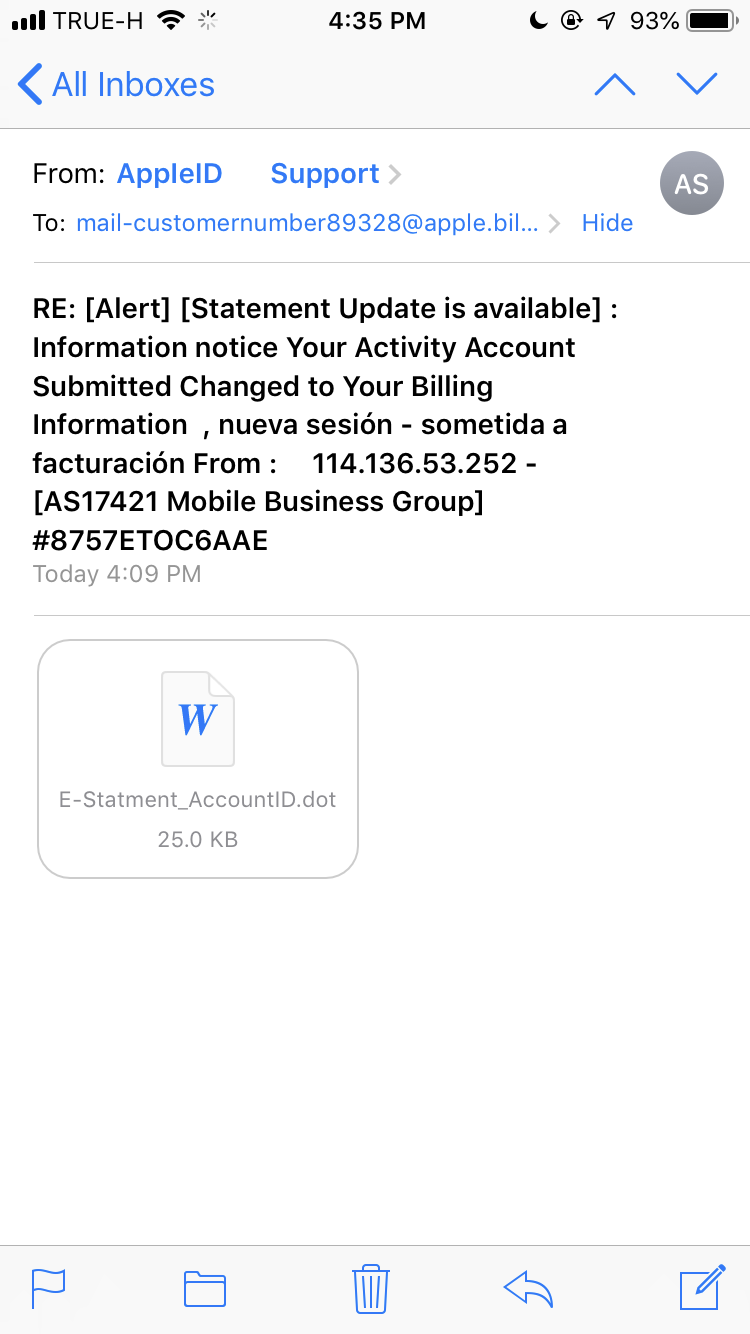Flag this email

(x=49, y=1288)
